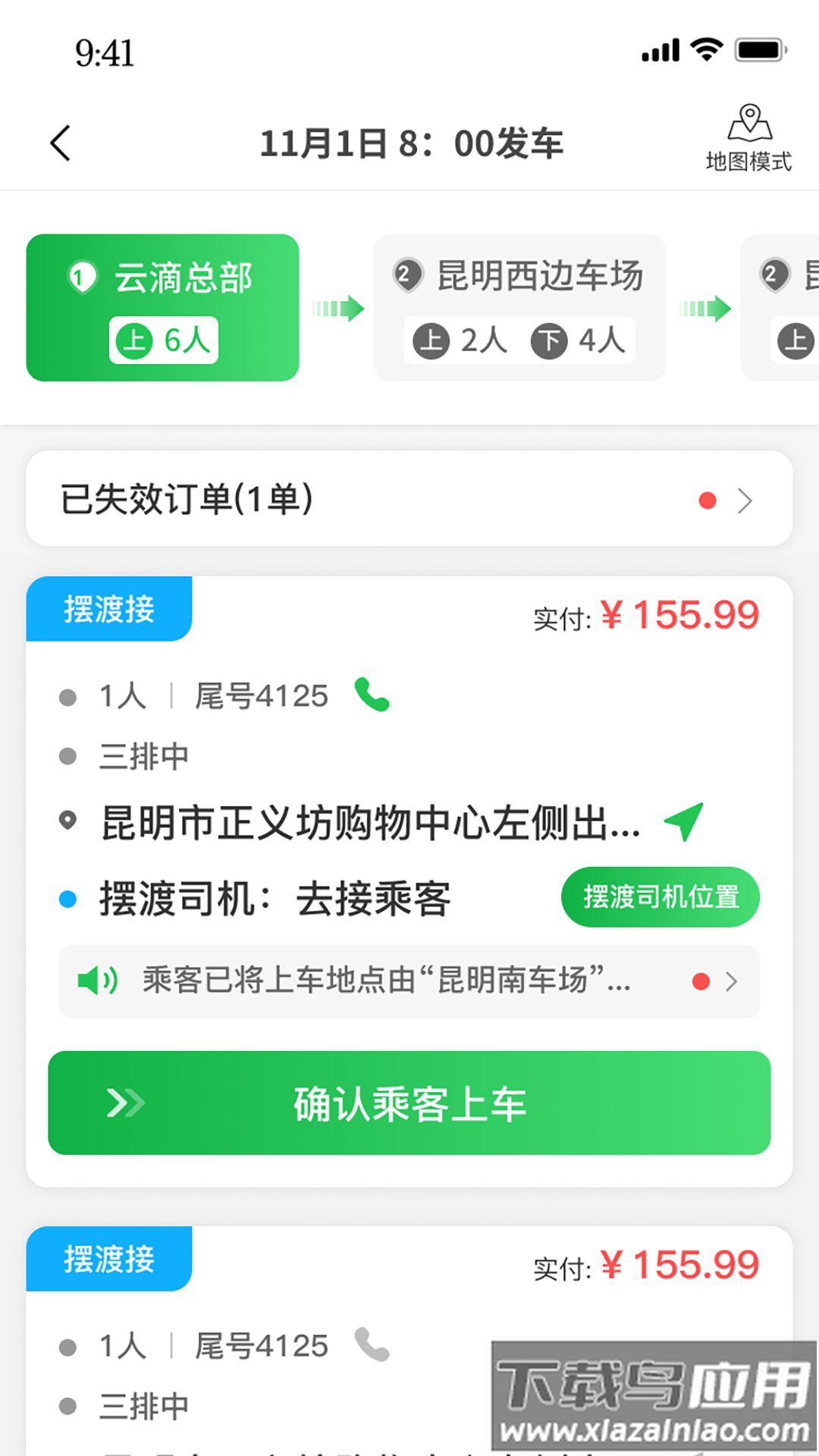
Task: Tap navigation arrow beside pickup address
Action: pos(683,821)
